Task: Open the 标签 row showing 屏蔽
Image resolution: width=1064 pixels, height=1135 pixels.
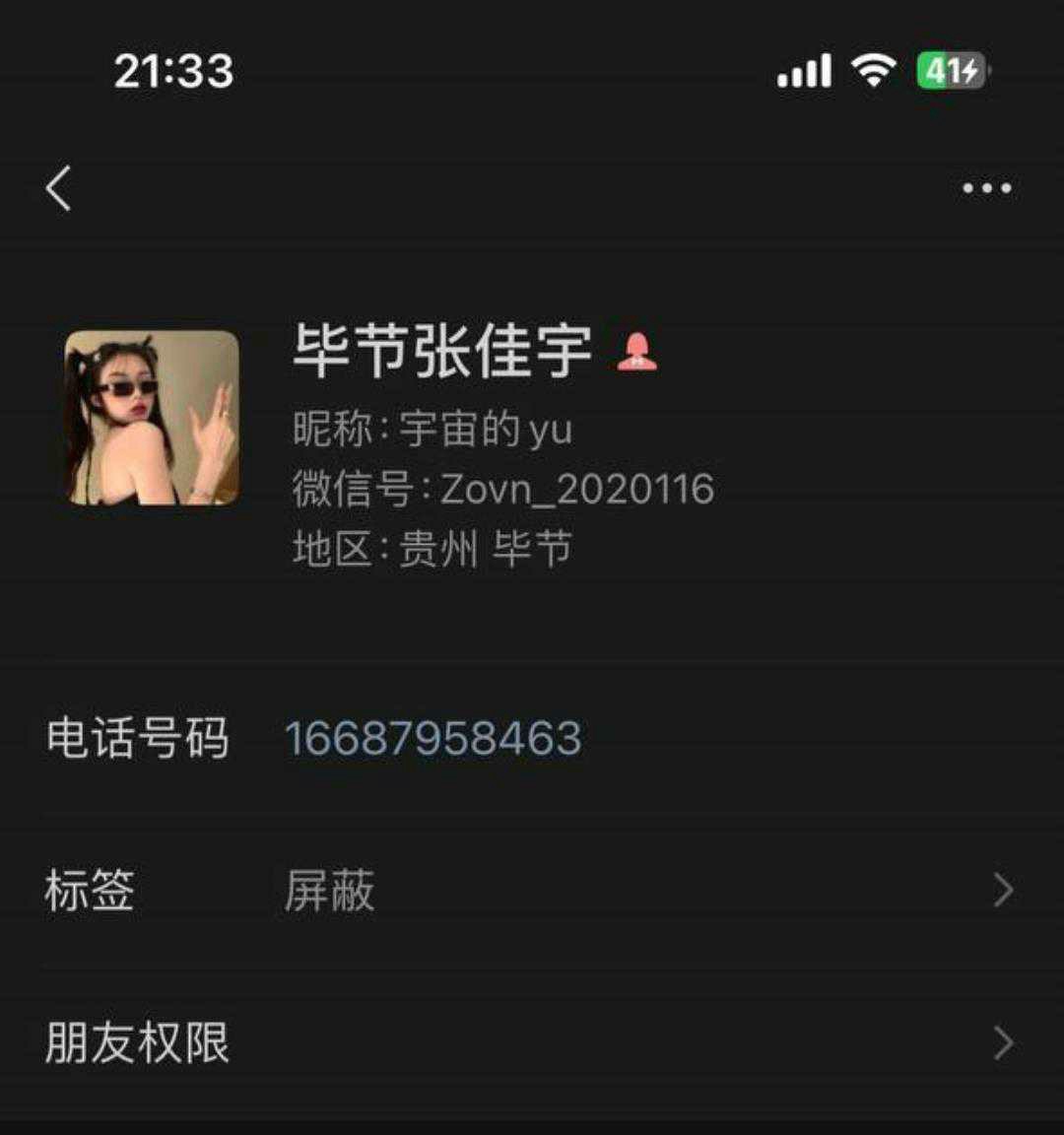Action: point(532,891)
